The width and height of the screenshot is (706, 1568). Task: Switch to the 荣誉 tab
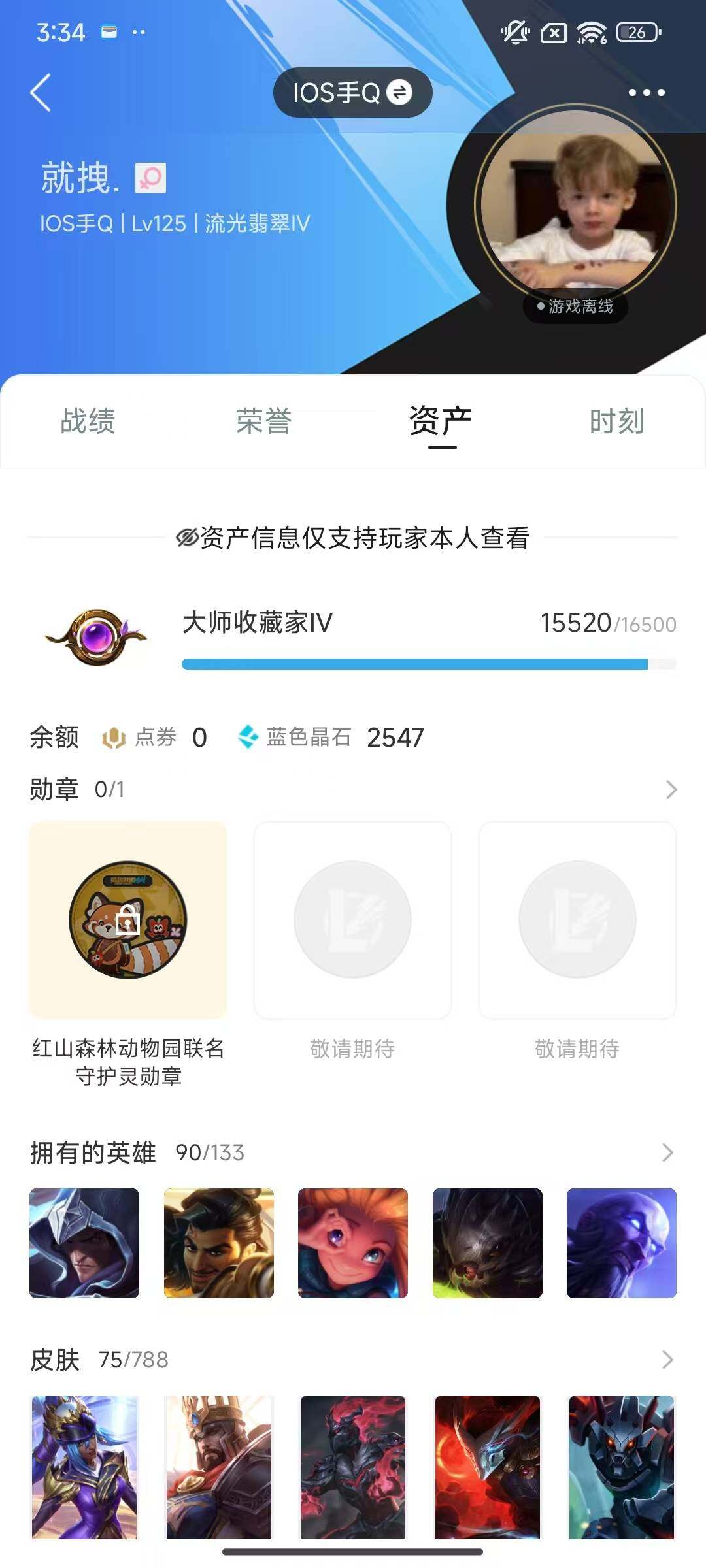coord(264,421)
